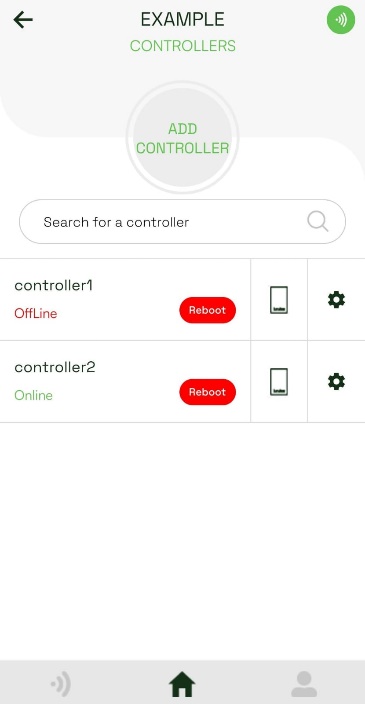Tap the Add Controller button
The width and height of the screenshot is (365, 704).
click(182, 138)
